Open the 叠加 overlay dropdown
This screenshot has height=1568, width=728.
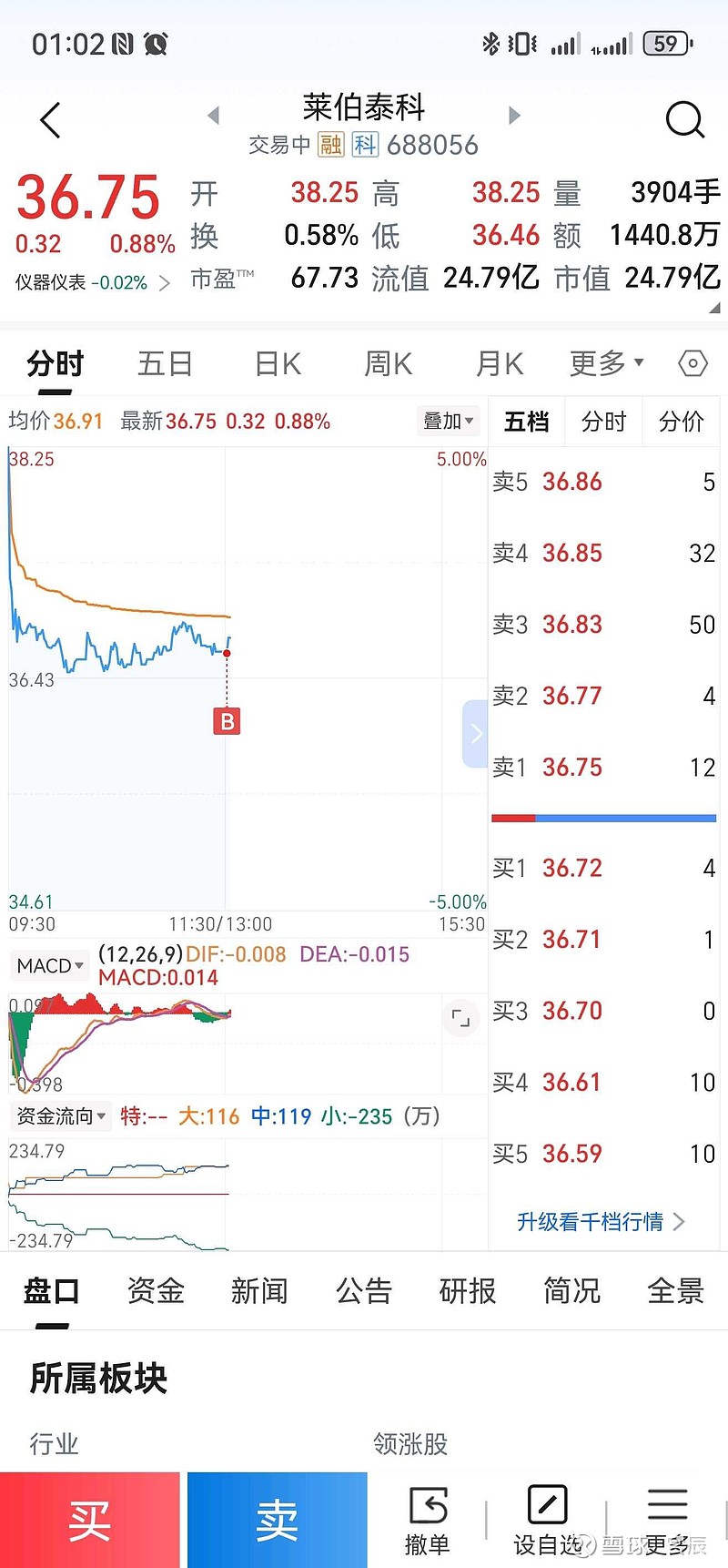point(449,421)
